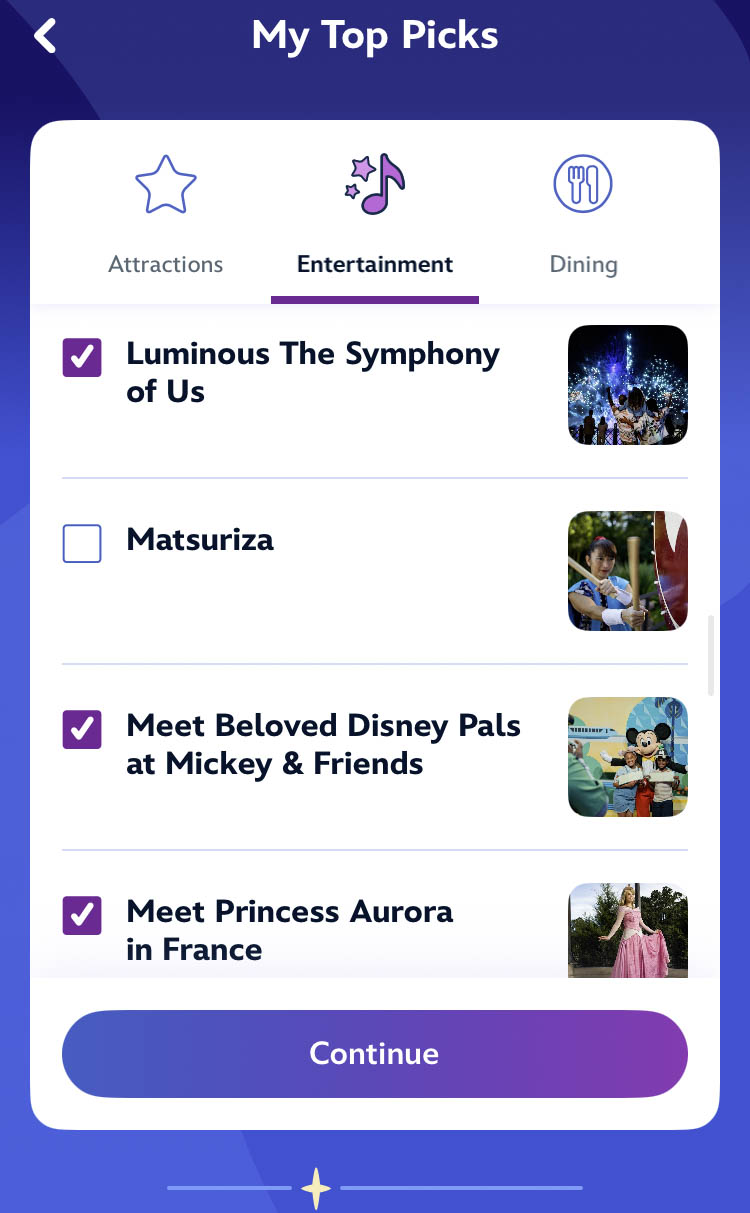
Task: Deselect Meet Princess Aurora in France
Action: (82, 915)
